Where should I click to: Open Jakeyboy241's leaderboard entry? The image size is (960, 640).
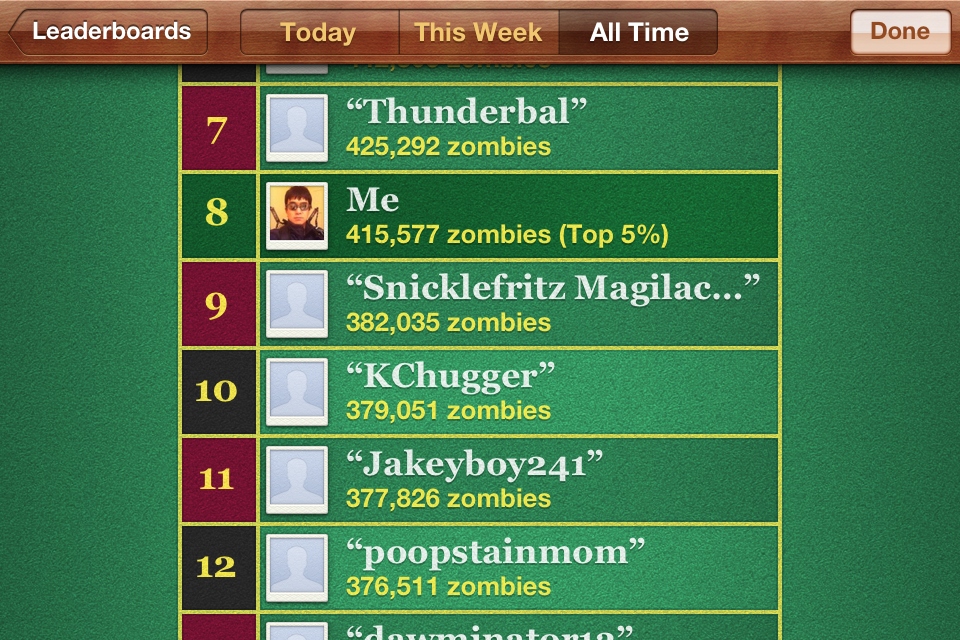click(480, 481)
